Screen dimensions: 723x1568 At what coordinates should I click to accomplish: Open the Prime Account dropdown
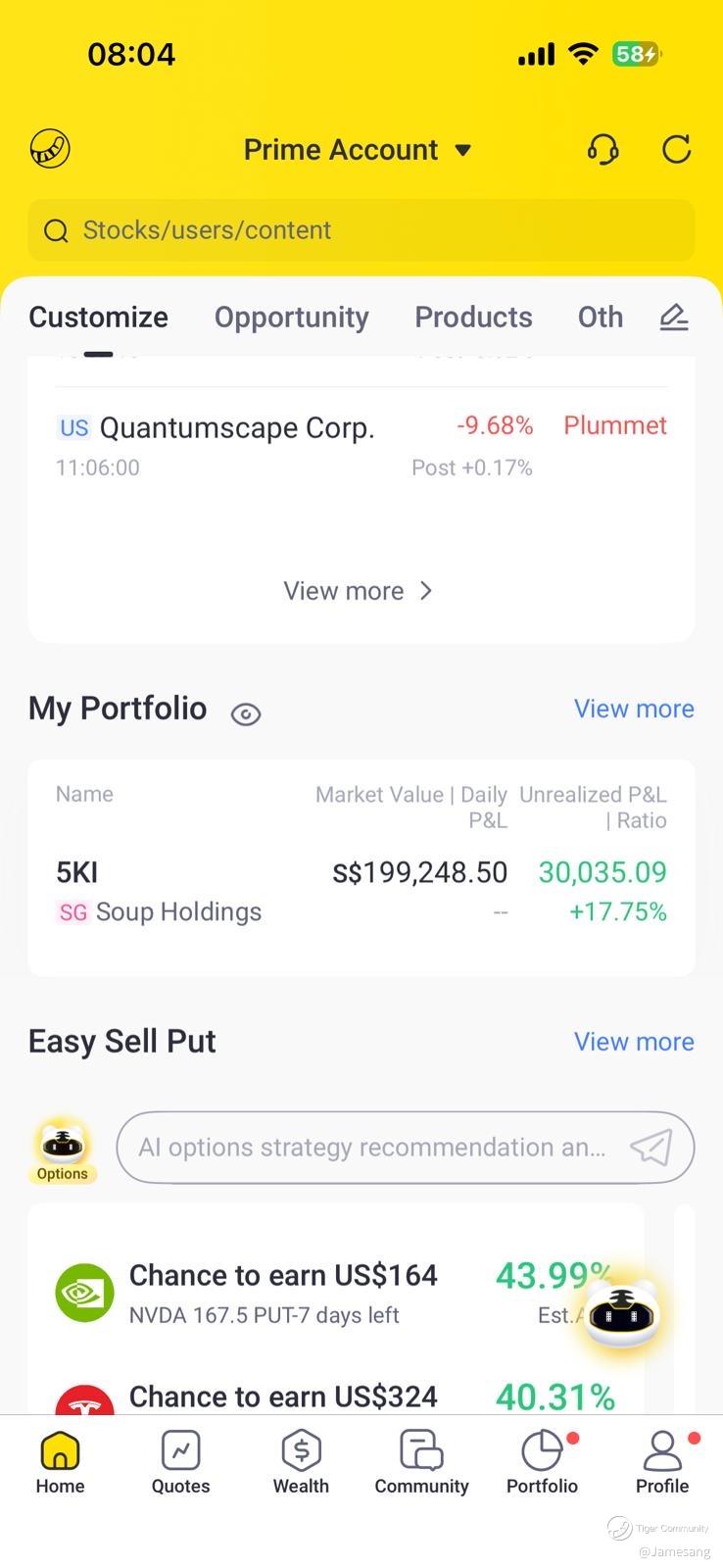(358, 150)
